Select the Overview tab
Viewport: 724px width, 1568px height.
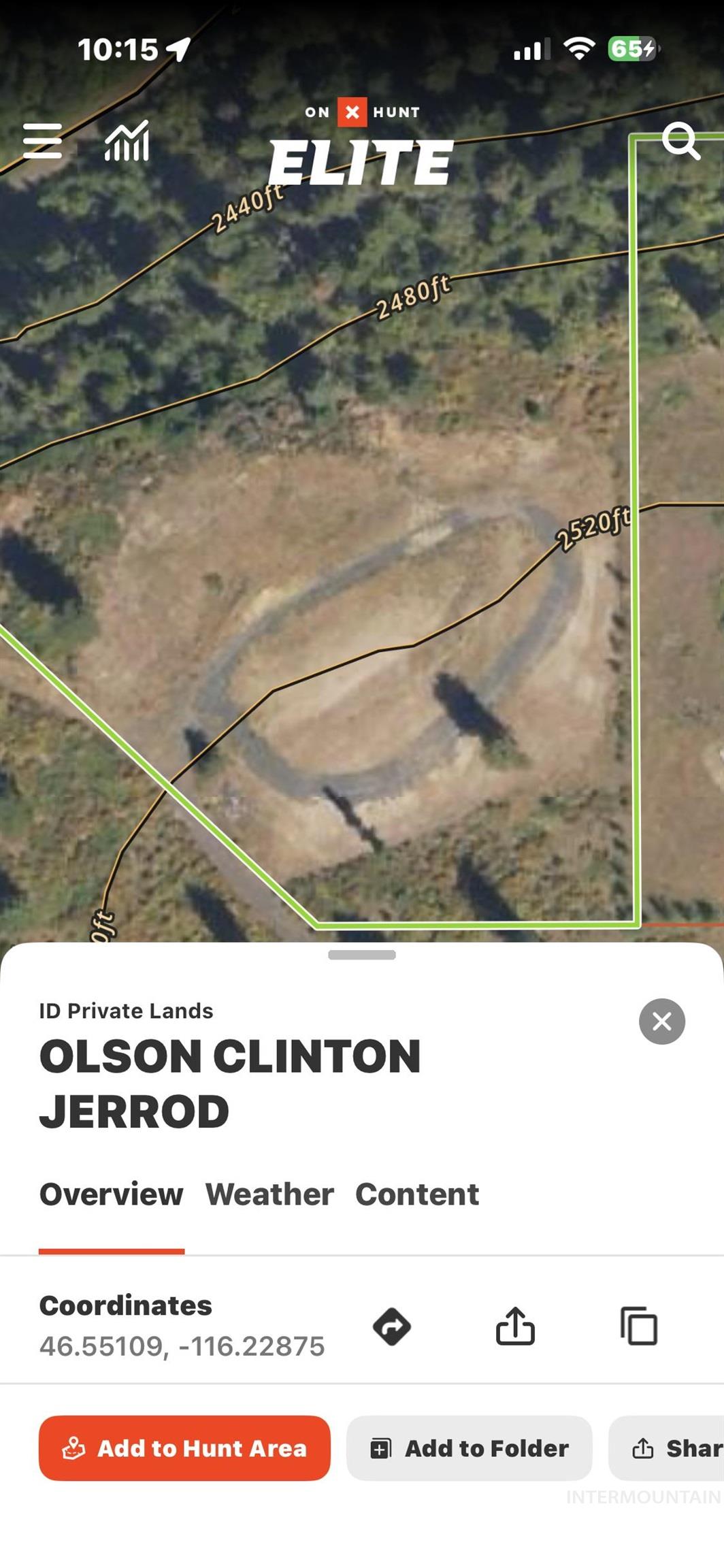click(112, 1194)
